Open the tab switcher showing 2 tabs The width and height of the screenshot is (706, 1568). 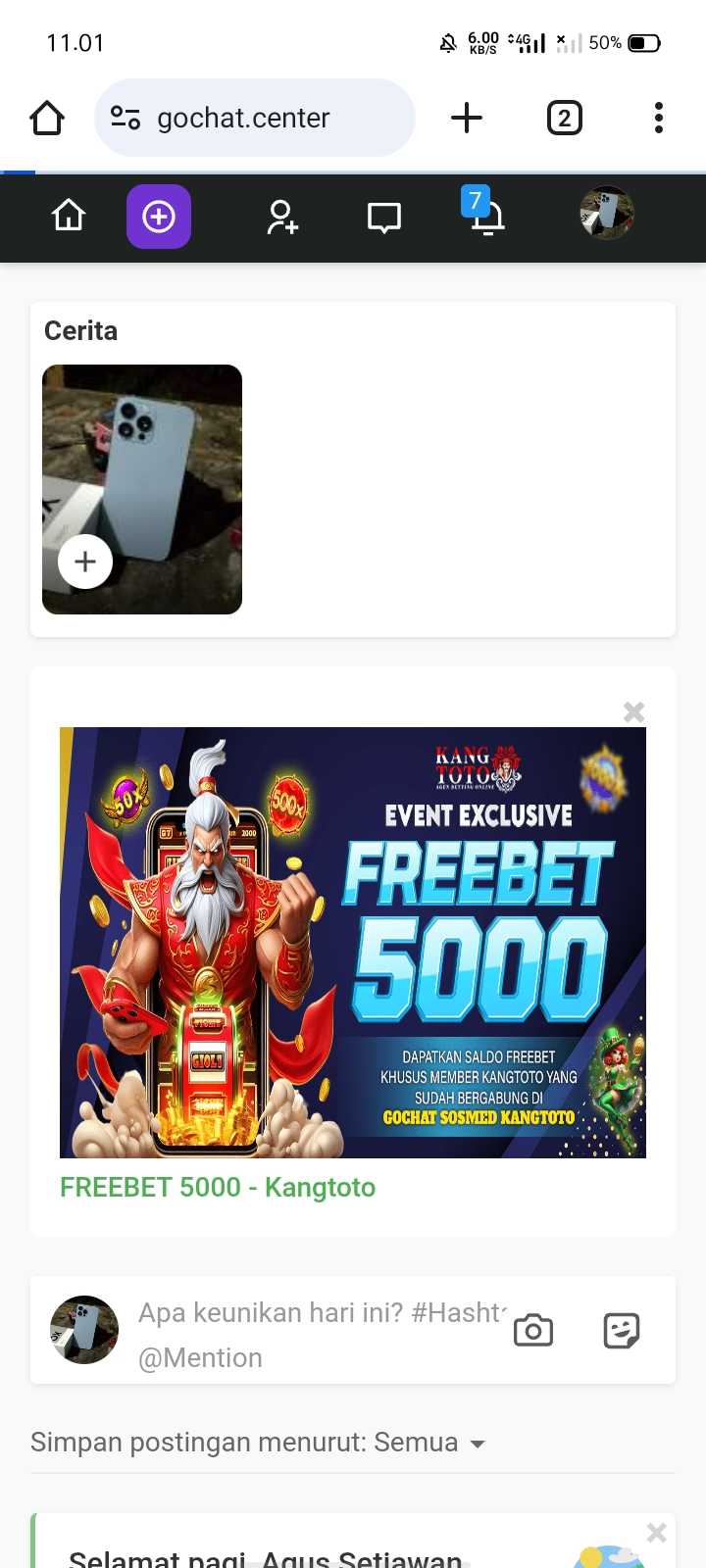pos(564,119)
